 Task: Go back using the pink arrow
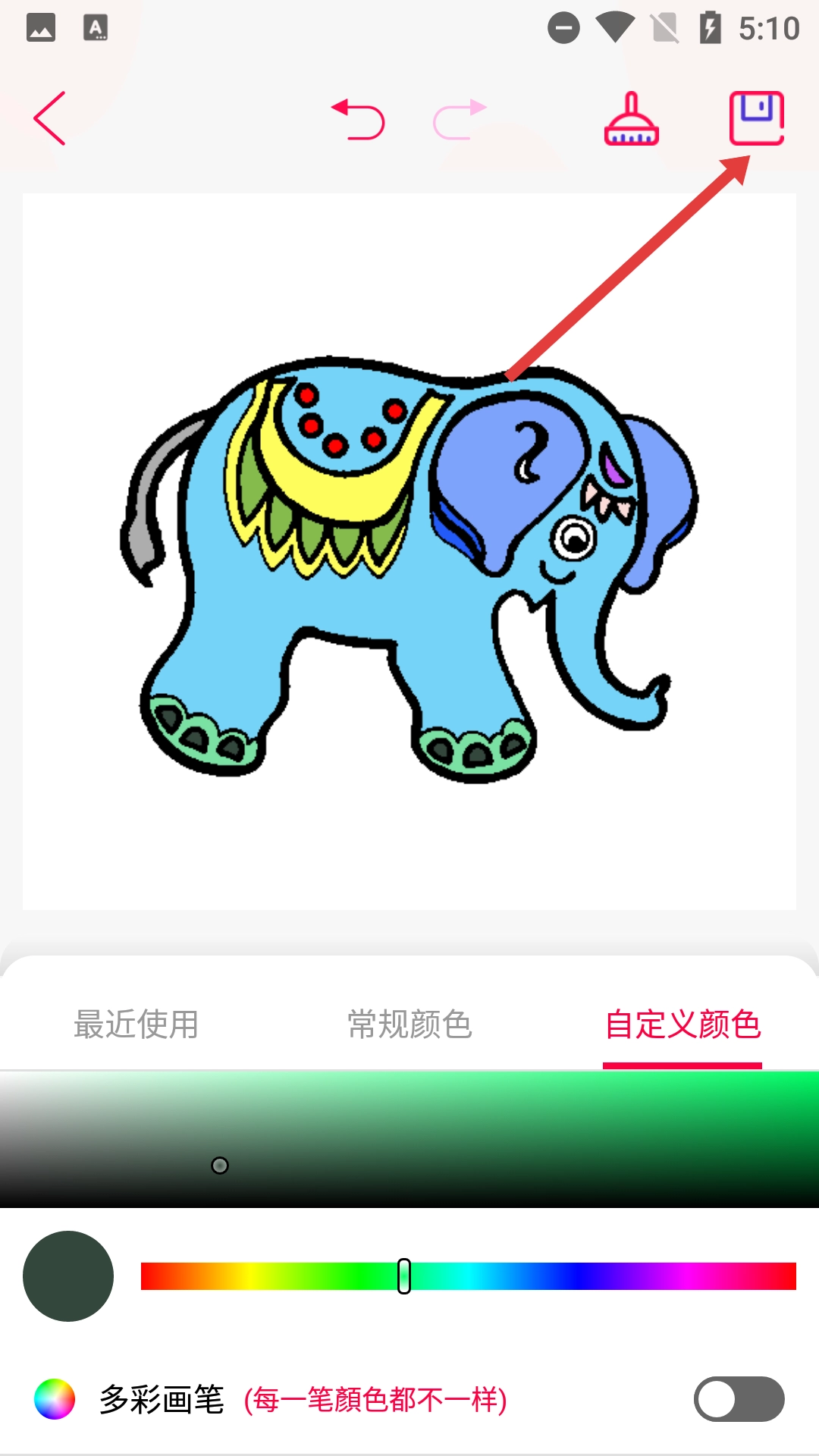pyautogui.click(x=50, y=118)
